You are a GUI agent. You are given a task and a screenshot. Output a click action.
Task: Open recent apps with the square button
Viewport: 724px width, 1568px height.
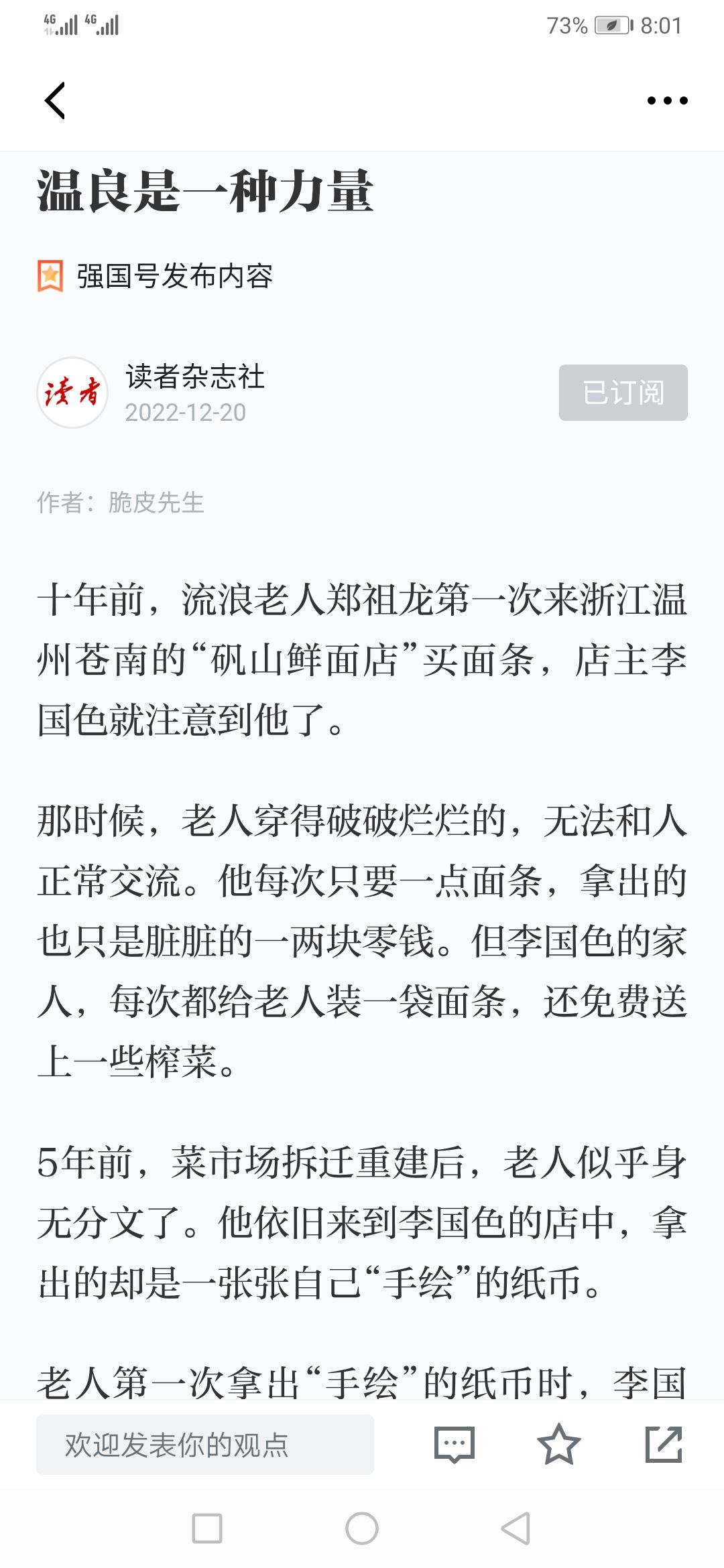(207, 1528)
